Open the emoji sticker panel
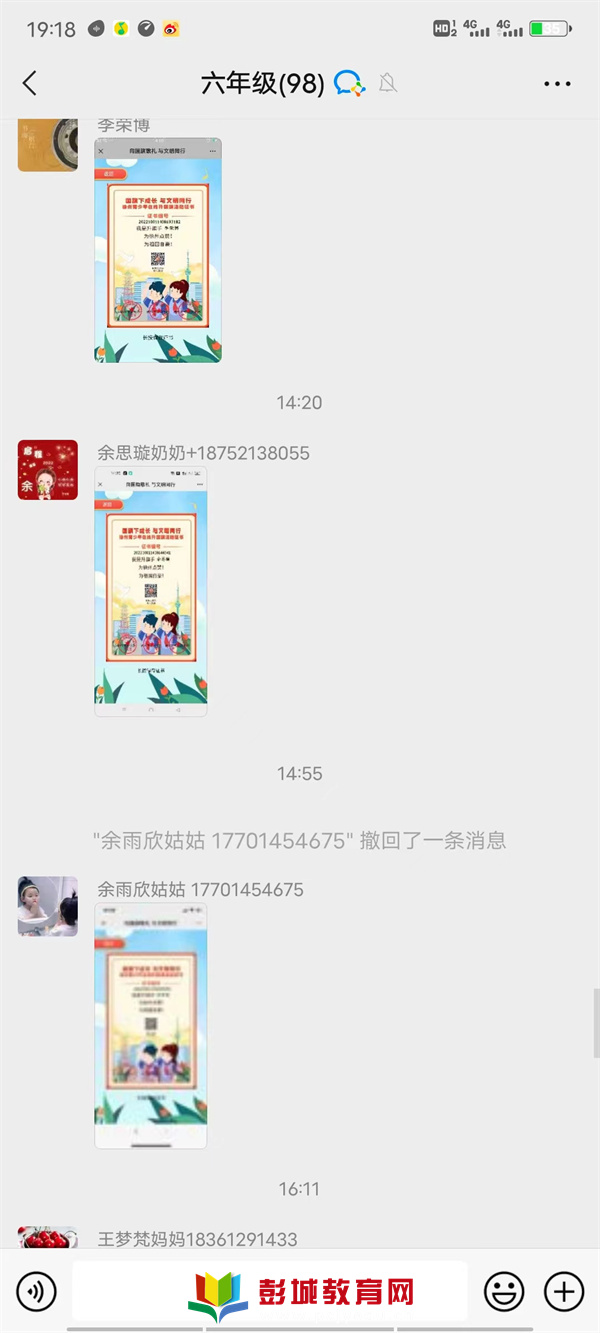The image size is (600, 1333). coord(504,1291)
